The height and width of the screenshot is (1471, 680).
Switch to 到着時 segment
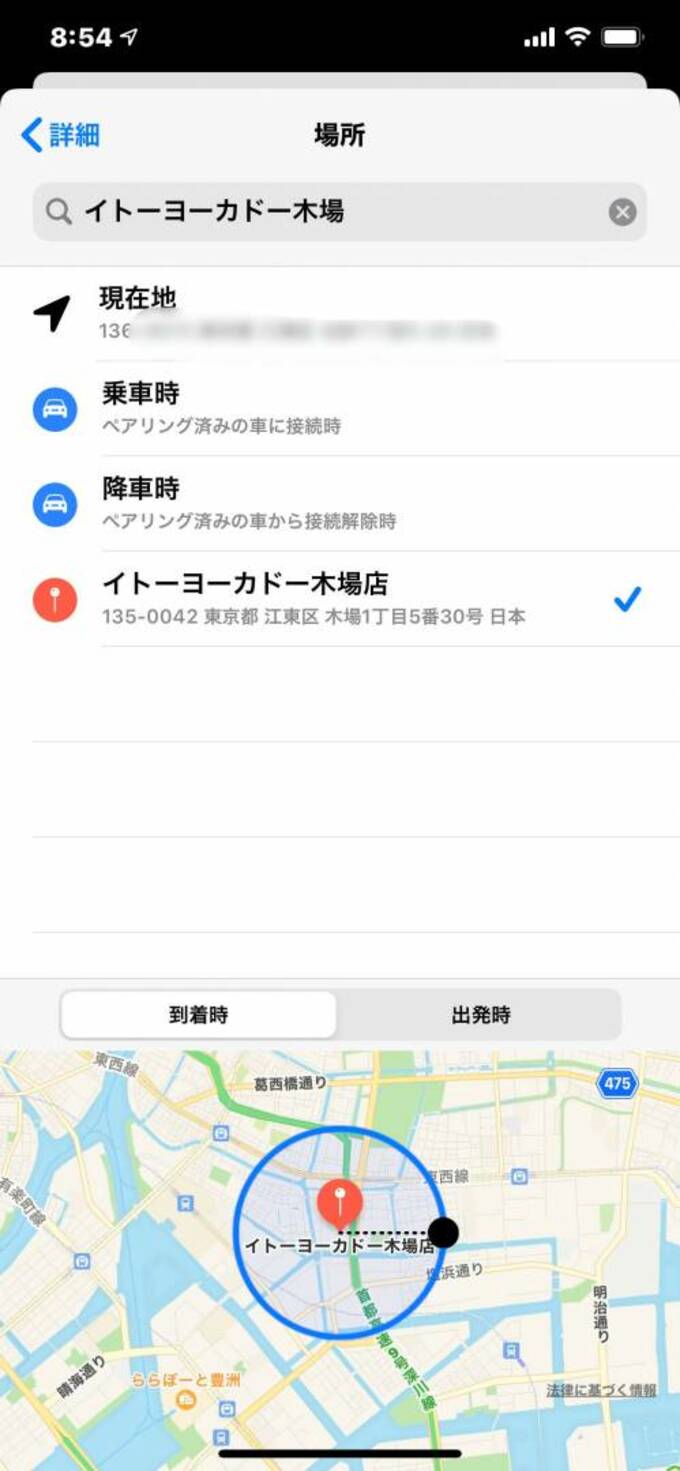point(198,1015)
